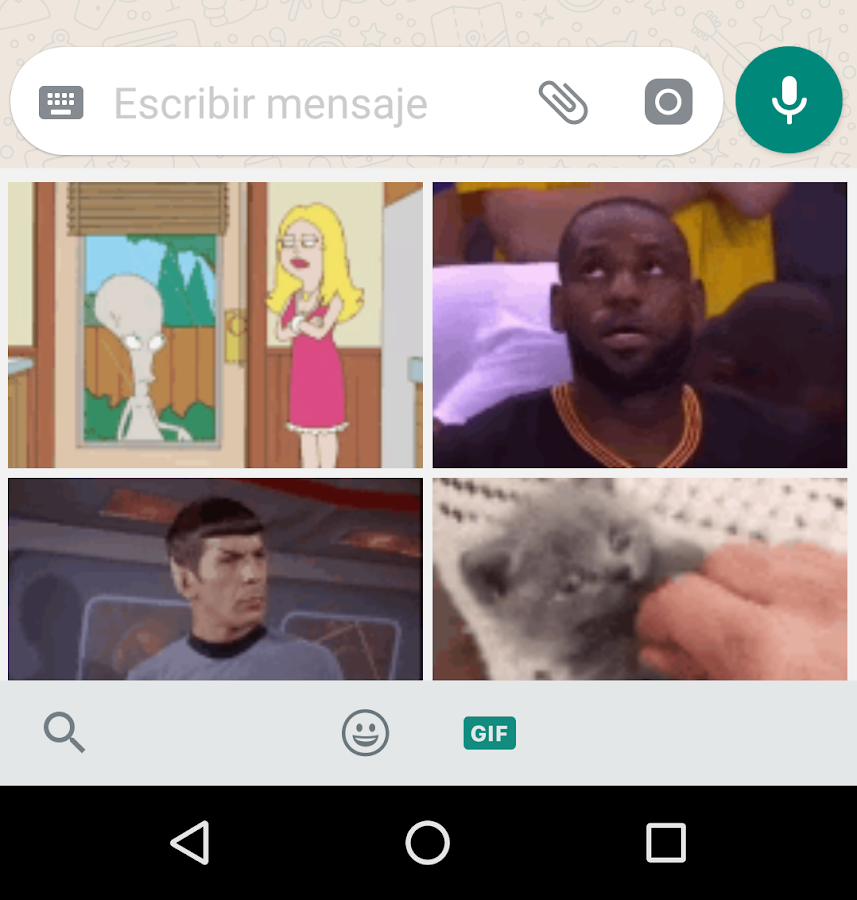Choose the basketball player looking up GIF

(x=640, y=325)
